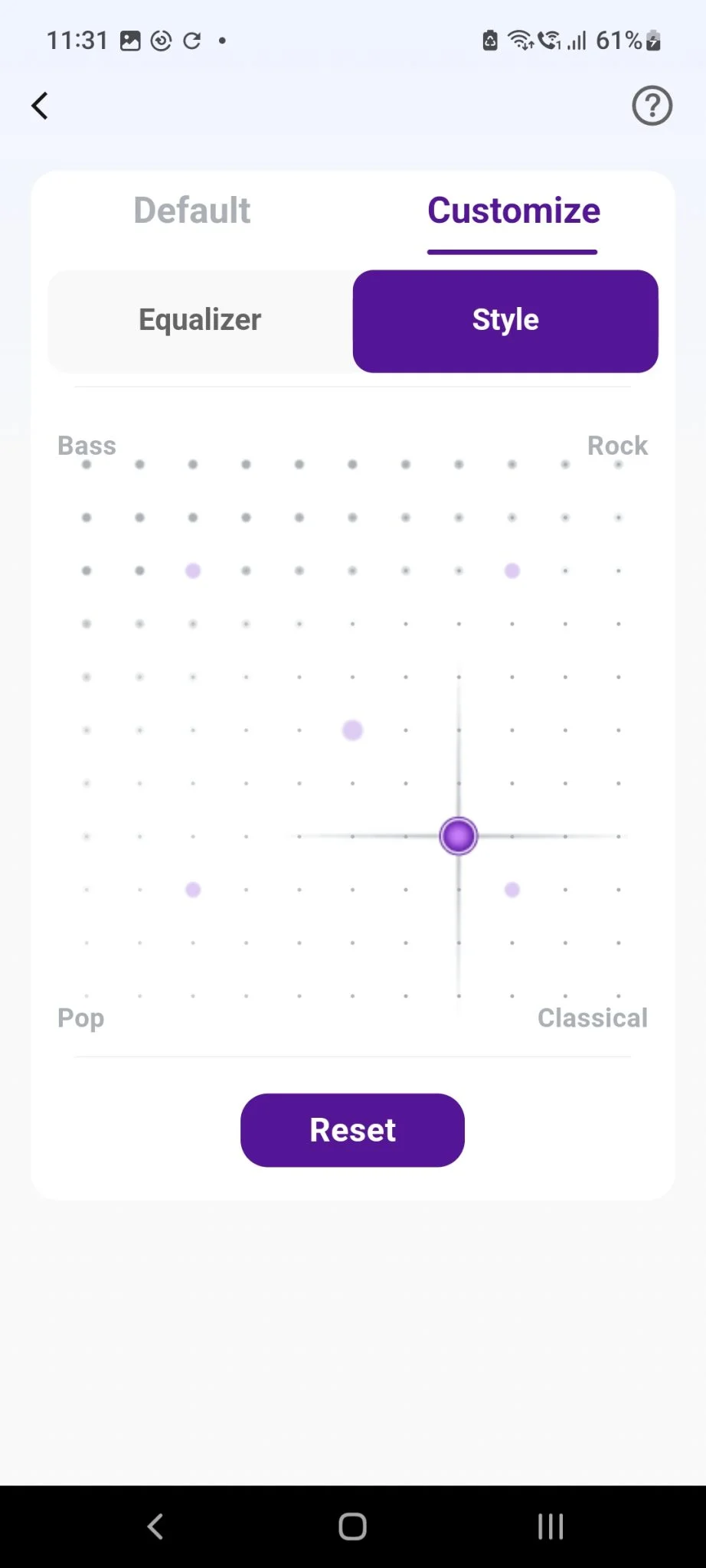Go to the Android home screen

[x=352, y=1526]
